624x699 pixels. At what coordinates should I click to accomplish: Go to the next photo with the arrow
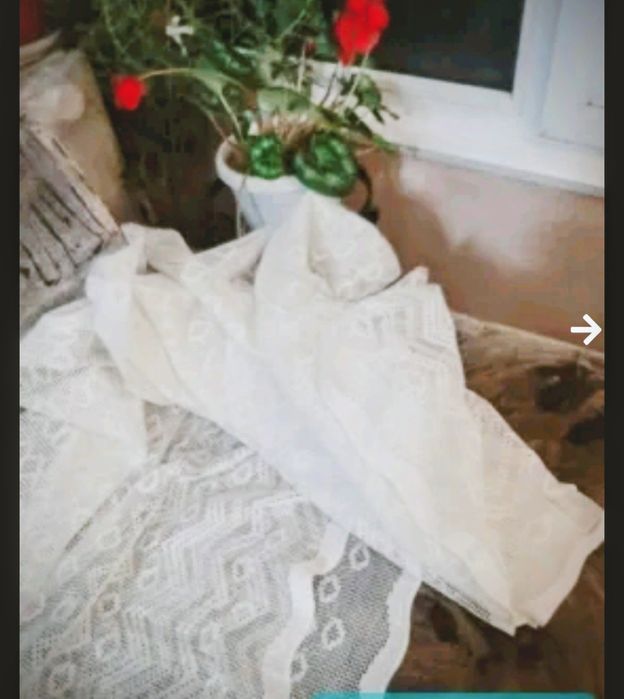click(586, 329)
